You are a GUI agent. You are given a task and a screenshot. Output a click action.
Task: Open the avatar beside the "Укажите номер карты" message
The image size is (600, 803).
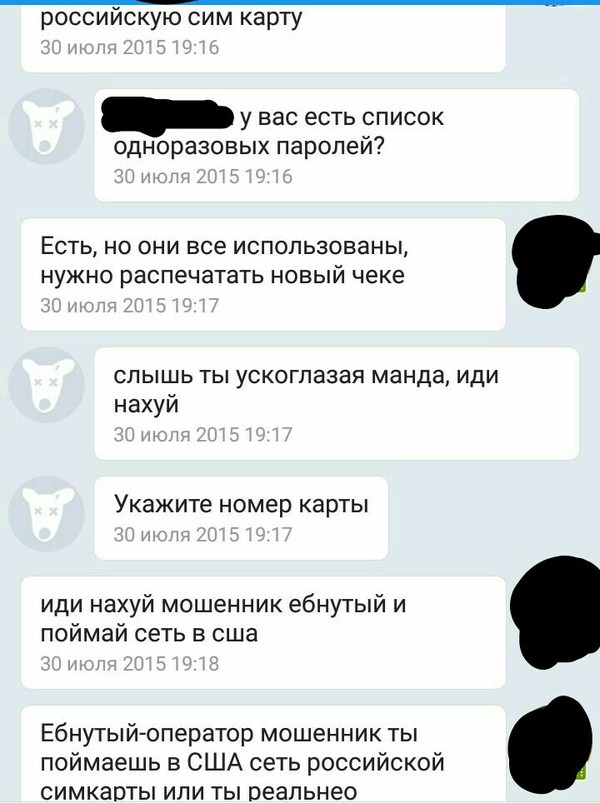[x=43, y=516]
